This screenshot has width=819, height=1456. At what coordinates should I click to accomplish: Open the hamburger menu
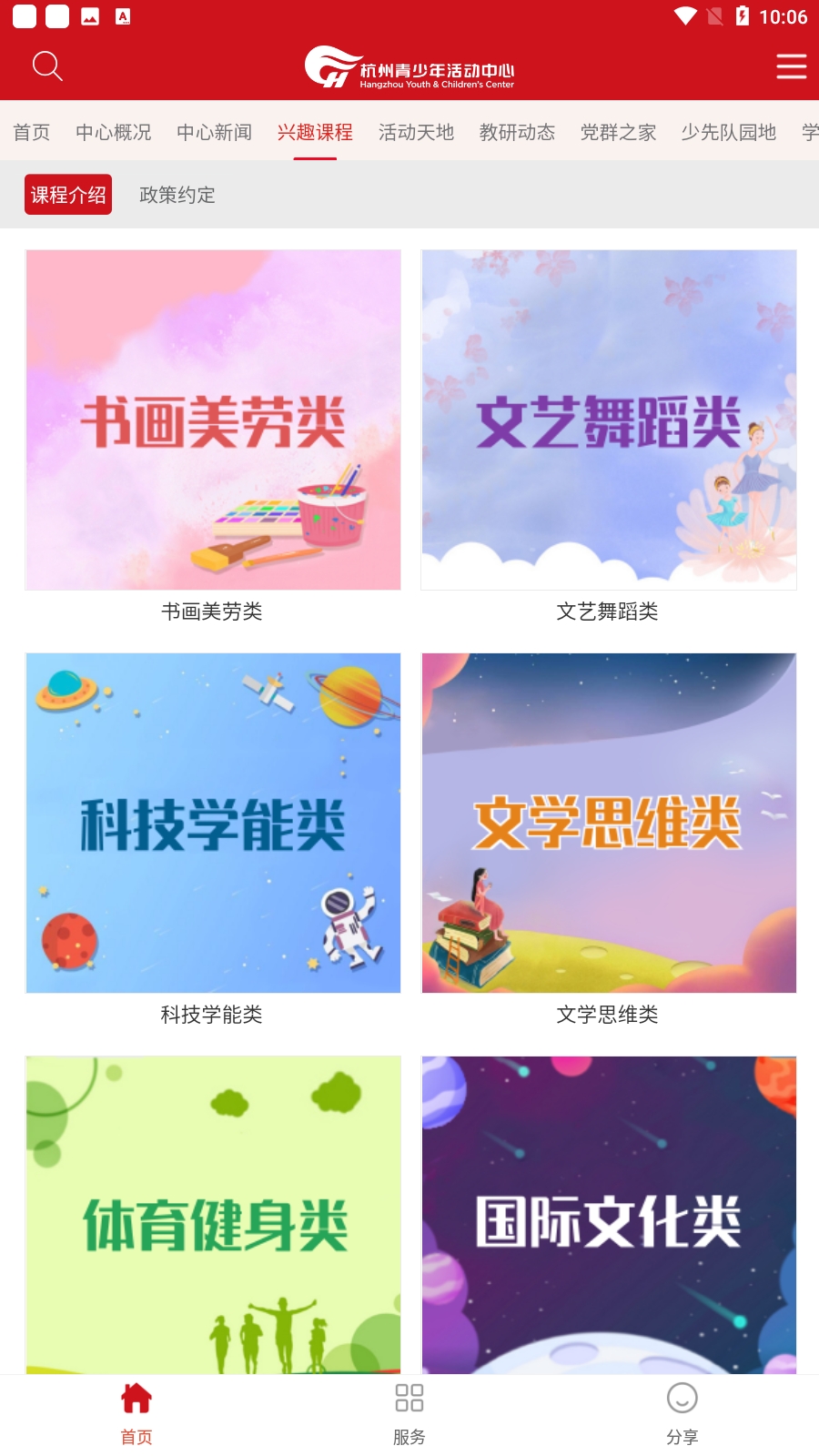790,66
